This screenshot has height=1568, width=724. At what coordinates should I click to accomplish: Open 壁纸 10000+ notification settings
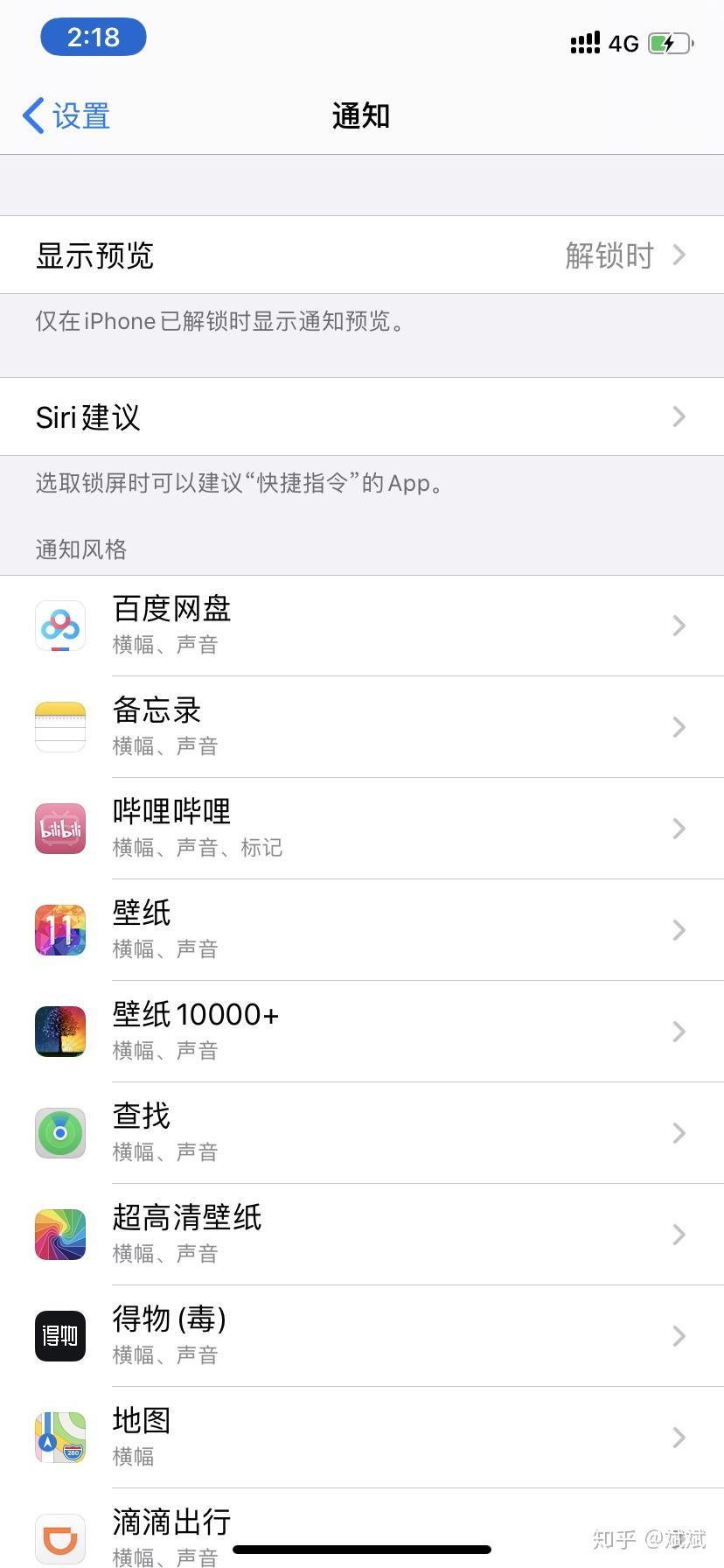click(x=362, y=1032)
